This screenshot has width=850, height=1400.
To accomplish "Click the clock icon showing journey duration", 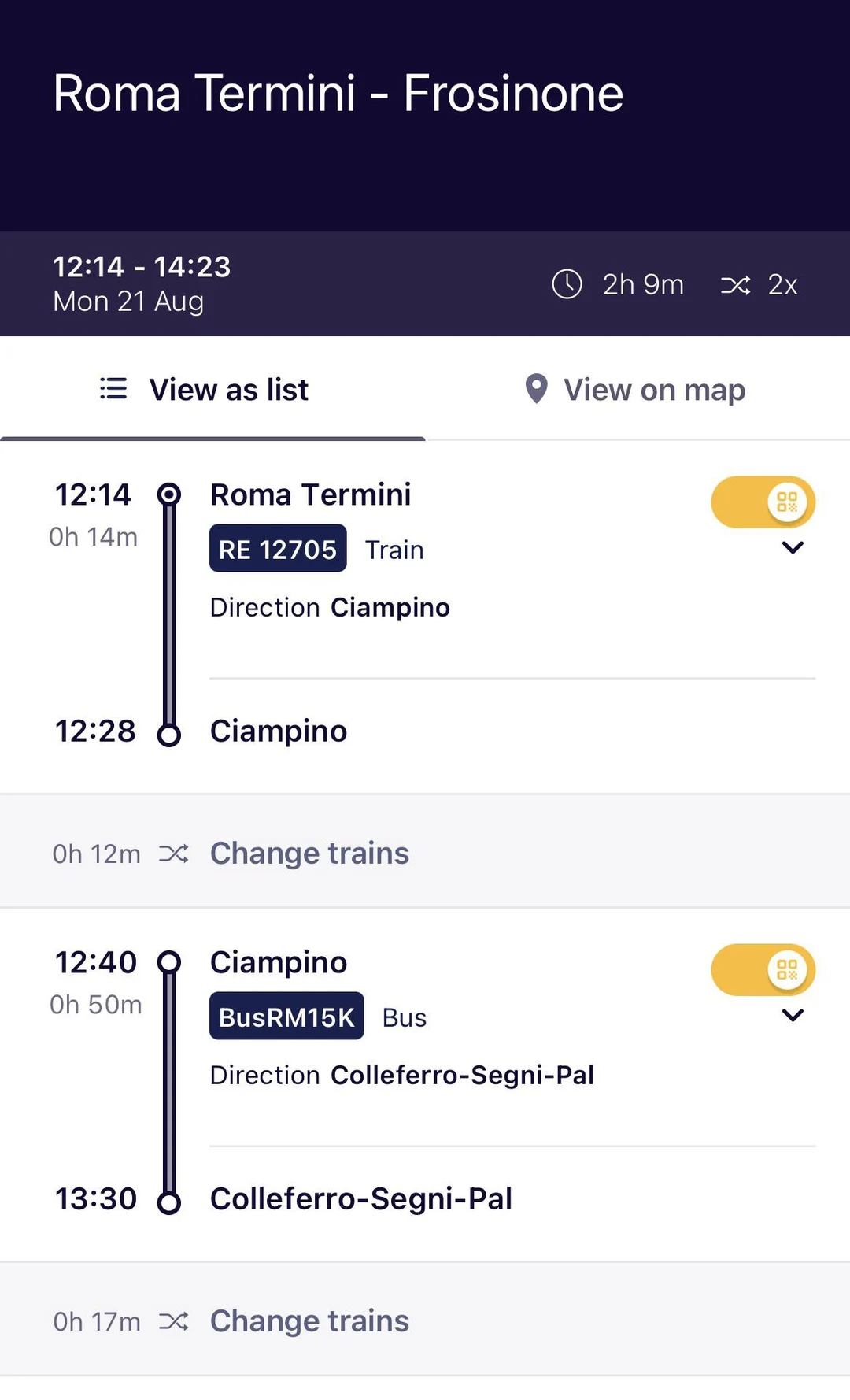I will pyautogui.click(x=568, y=284).
